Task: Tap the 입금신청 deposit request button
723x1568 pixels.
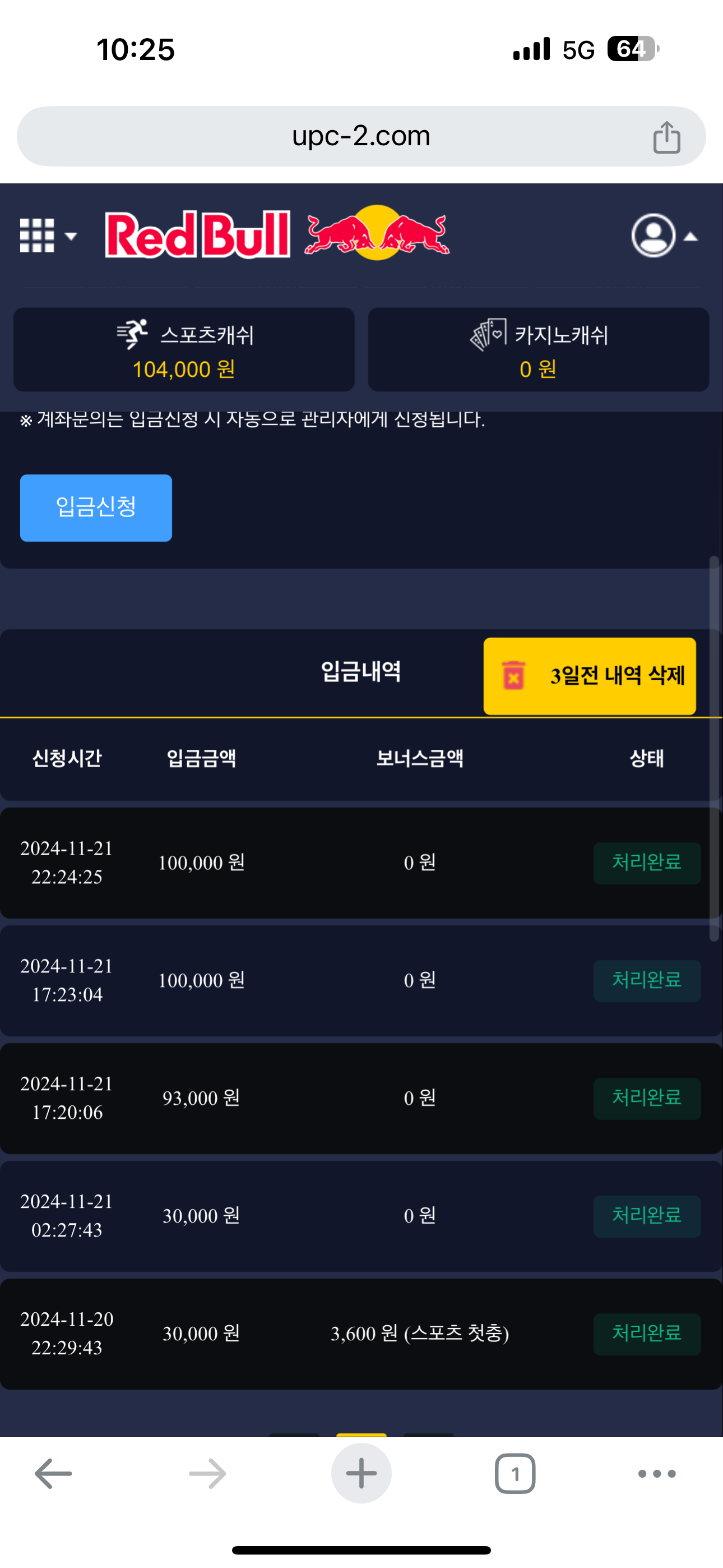Action: [x=96, y=508]
